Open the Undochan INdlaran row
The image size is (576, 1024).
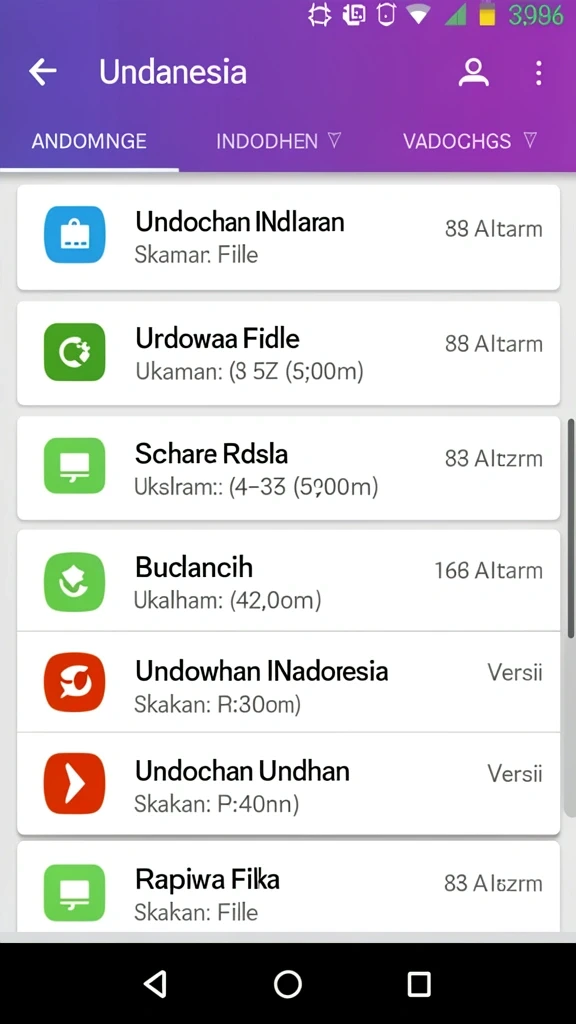tap(288, 237)
